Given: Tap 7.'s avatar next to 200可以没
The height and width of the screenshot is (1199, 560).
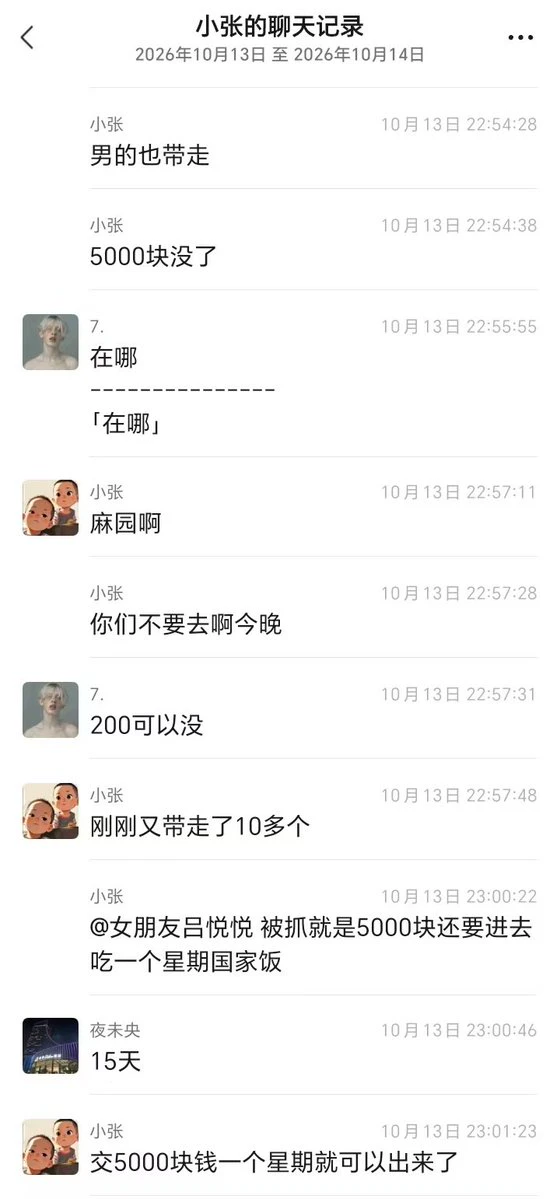Looking at the screenshot, I should 50,710.
